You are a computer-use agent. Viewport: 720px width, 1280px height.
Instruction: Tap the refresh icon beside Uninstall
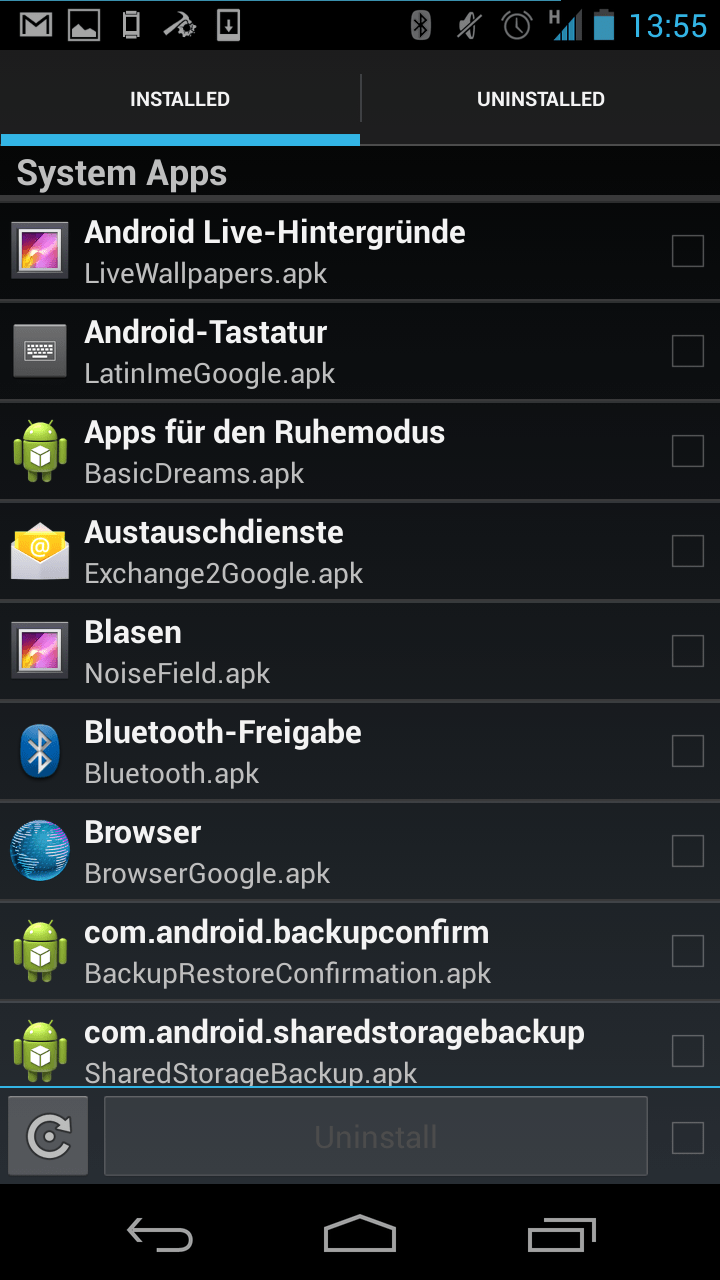48,1136
